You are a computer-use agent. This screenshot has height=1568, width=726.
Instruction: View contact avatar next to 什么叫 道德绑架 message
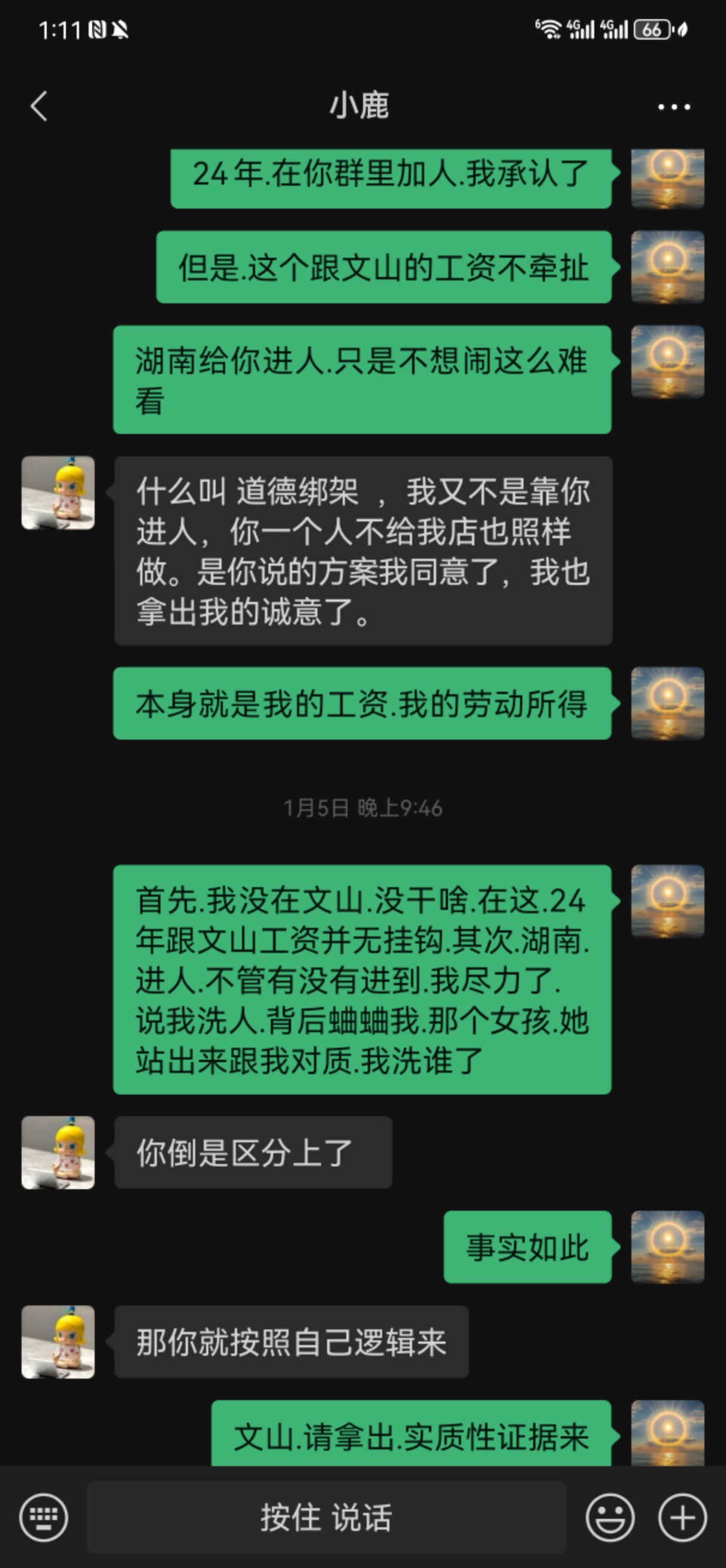point(59,493)
